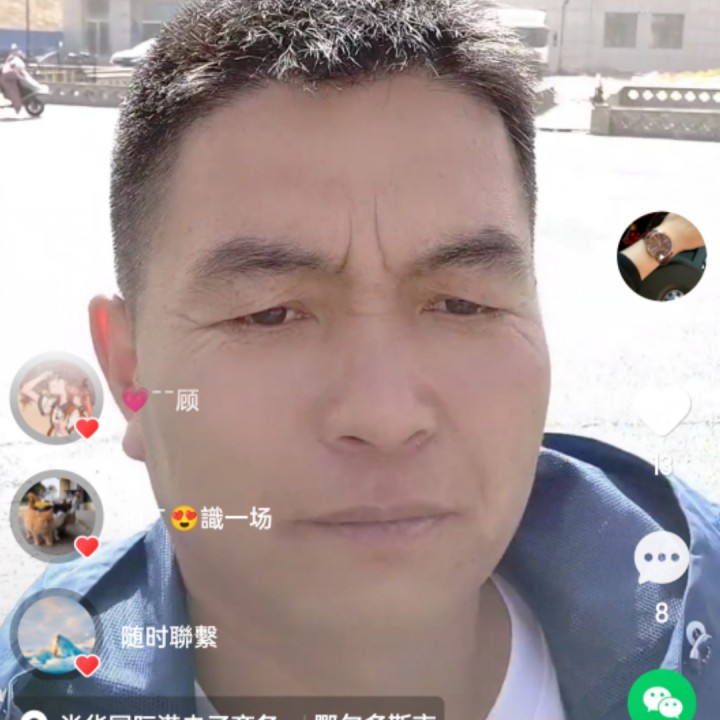The width and height of the screenshot is (720, 720).
Task: Share the video via the WeChat icon
Action: coord(661,698)
